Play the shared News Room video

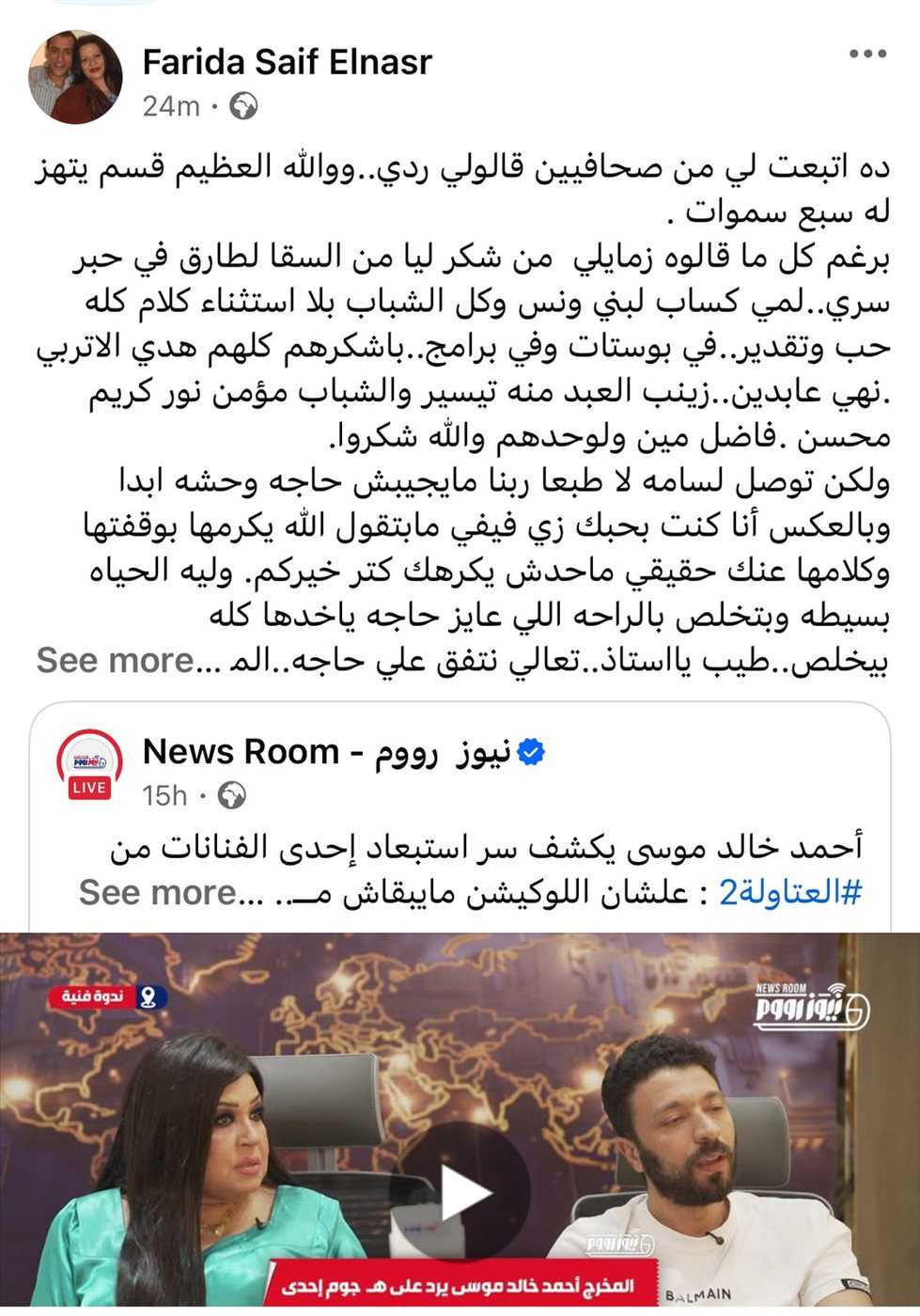click(460, 1194)
